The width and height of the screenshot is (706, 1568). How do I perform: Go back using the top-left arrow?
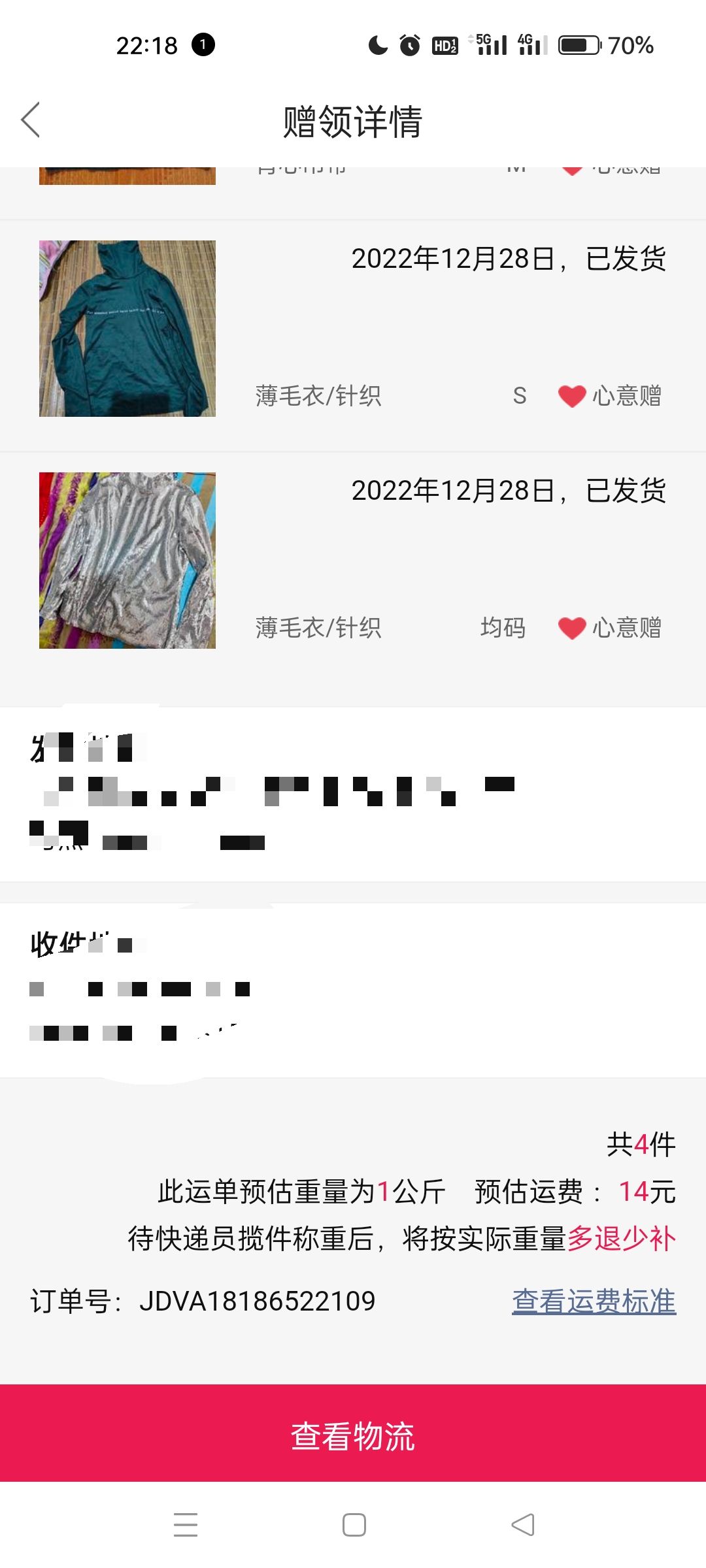(x=31, y=120)
